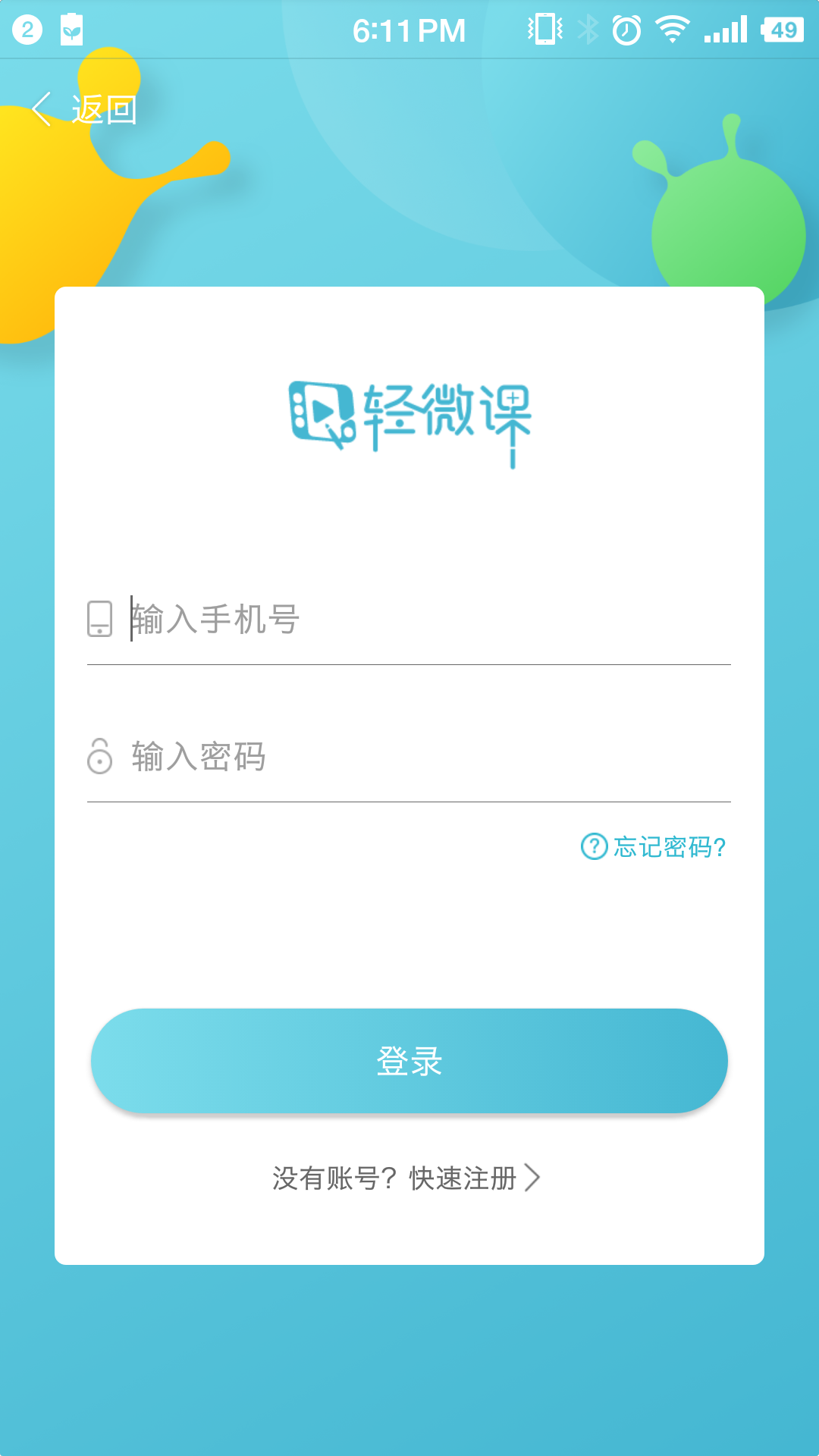Tap the 登录 login button
The height and width of the screenshot is (1456, 819).
tap(409, 1060)
